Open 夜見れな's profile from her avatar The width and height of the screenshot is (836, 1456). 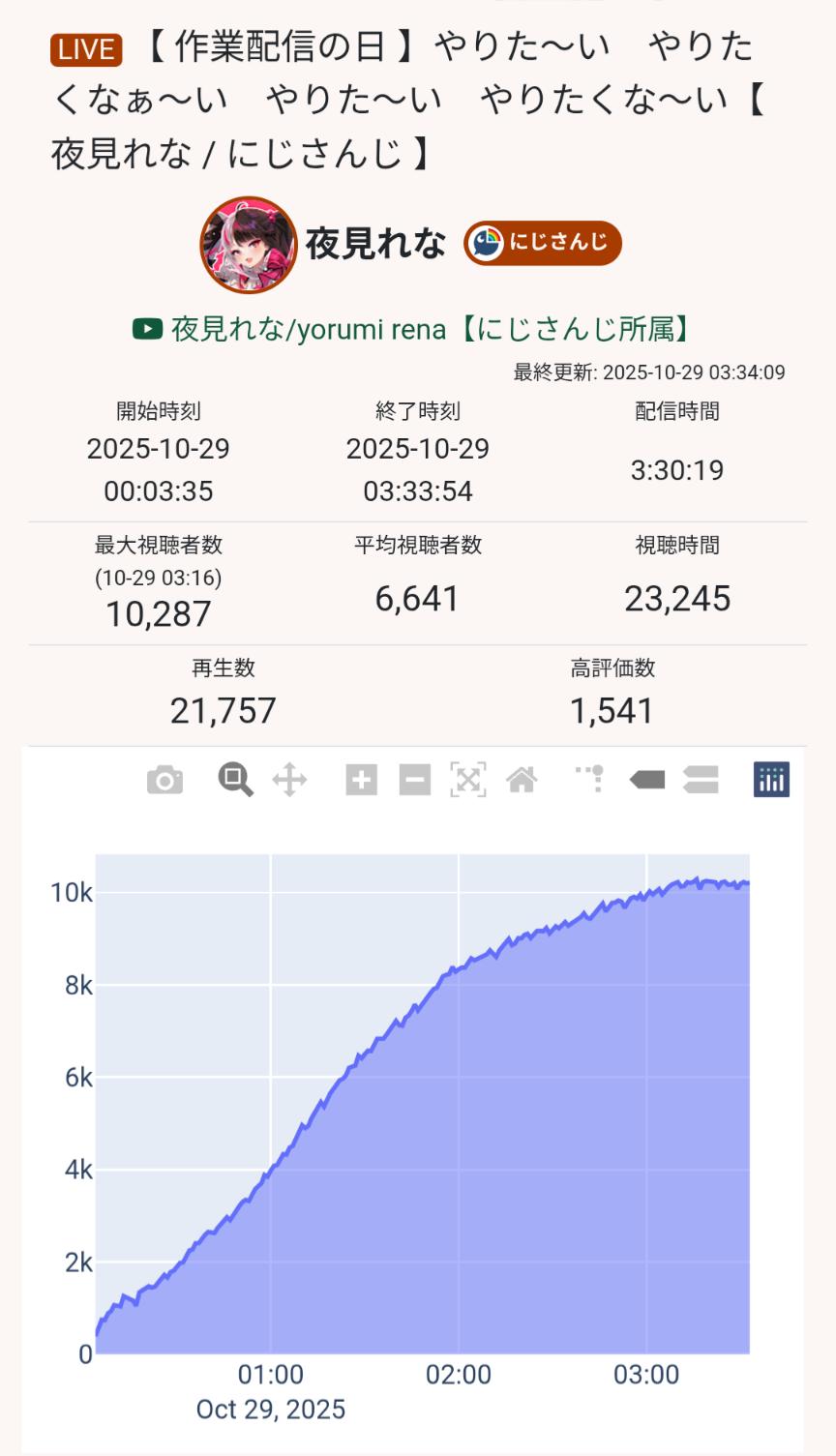(248, 245)
